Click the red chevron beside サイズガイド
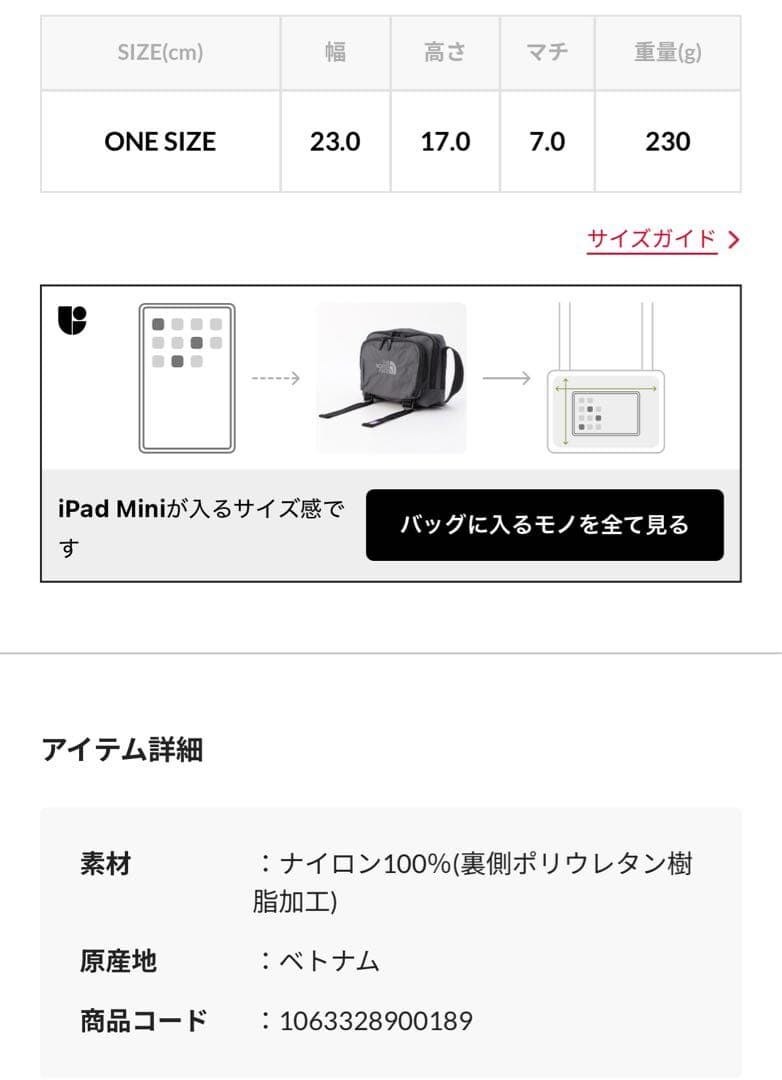Image resolution: width=782 pixels, height=1080 pixels. (735, 239)
